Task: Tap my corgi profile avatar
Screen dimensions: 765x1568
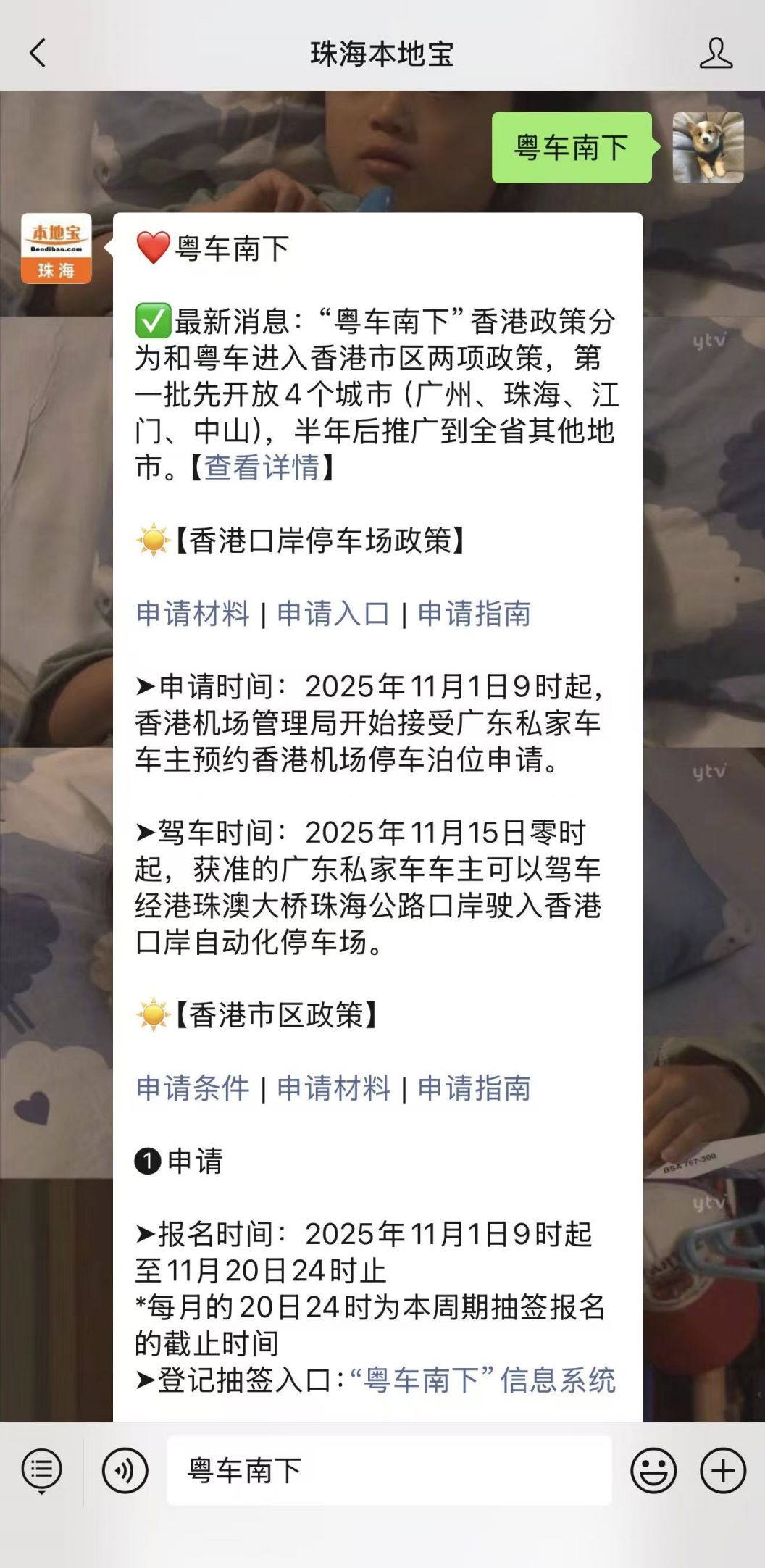Action: click(708, 148)
